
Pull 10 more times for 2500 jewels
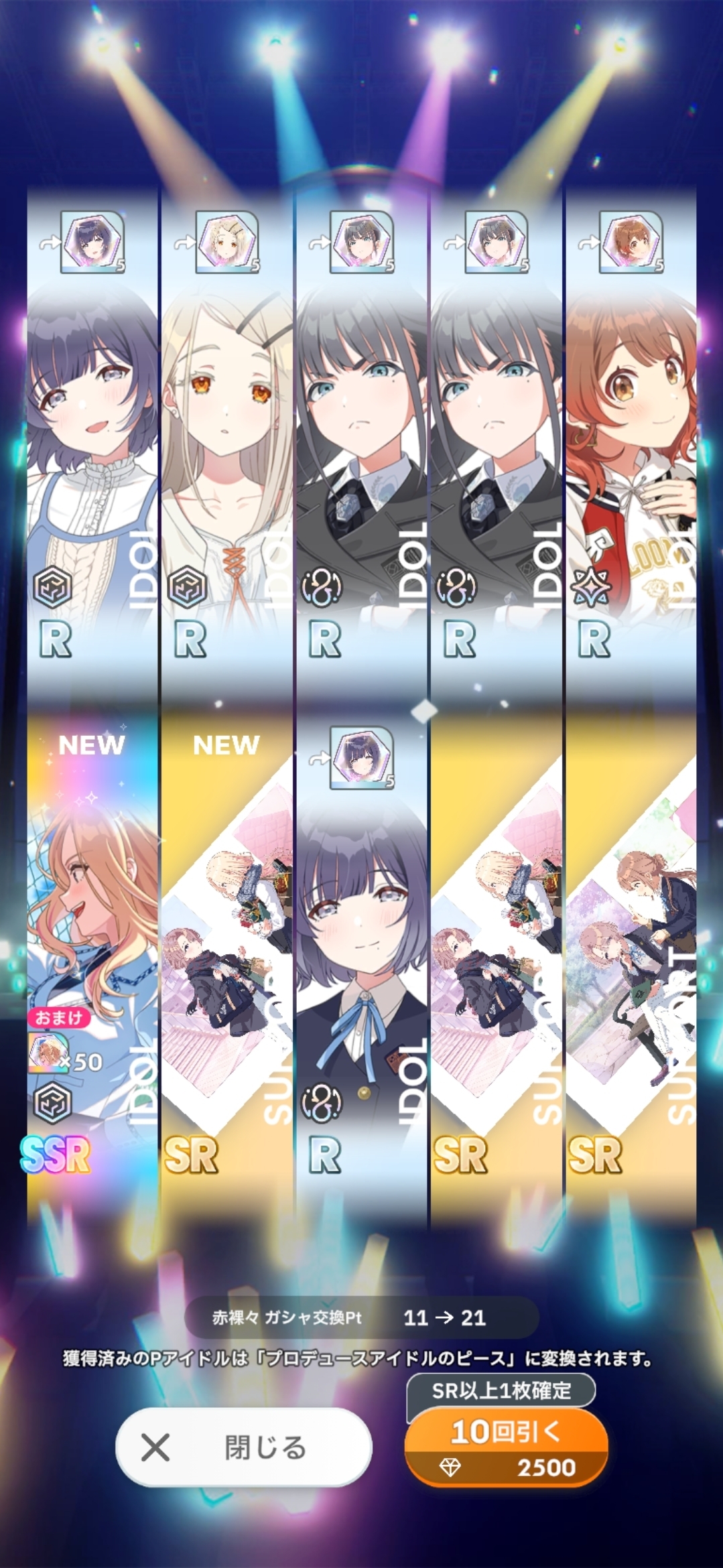coord(506,1447)
